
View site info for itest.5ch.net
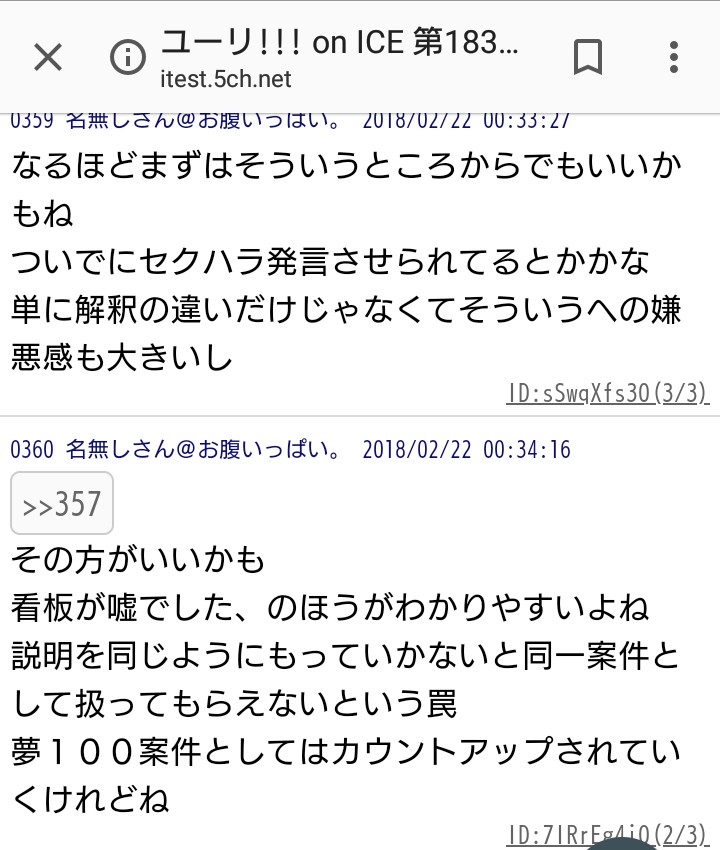pos(127,58)
